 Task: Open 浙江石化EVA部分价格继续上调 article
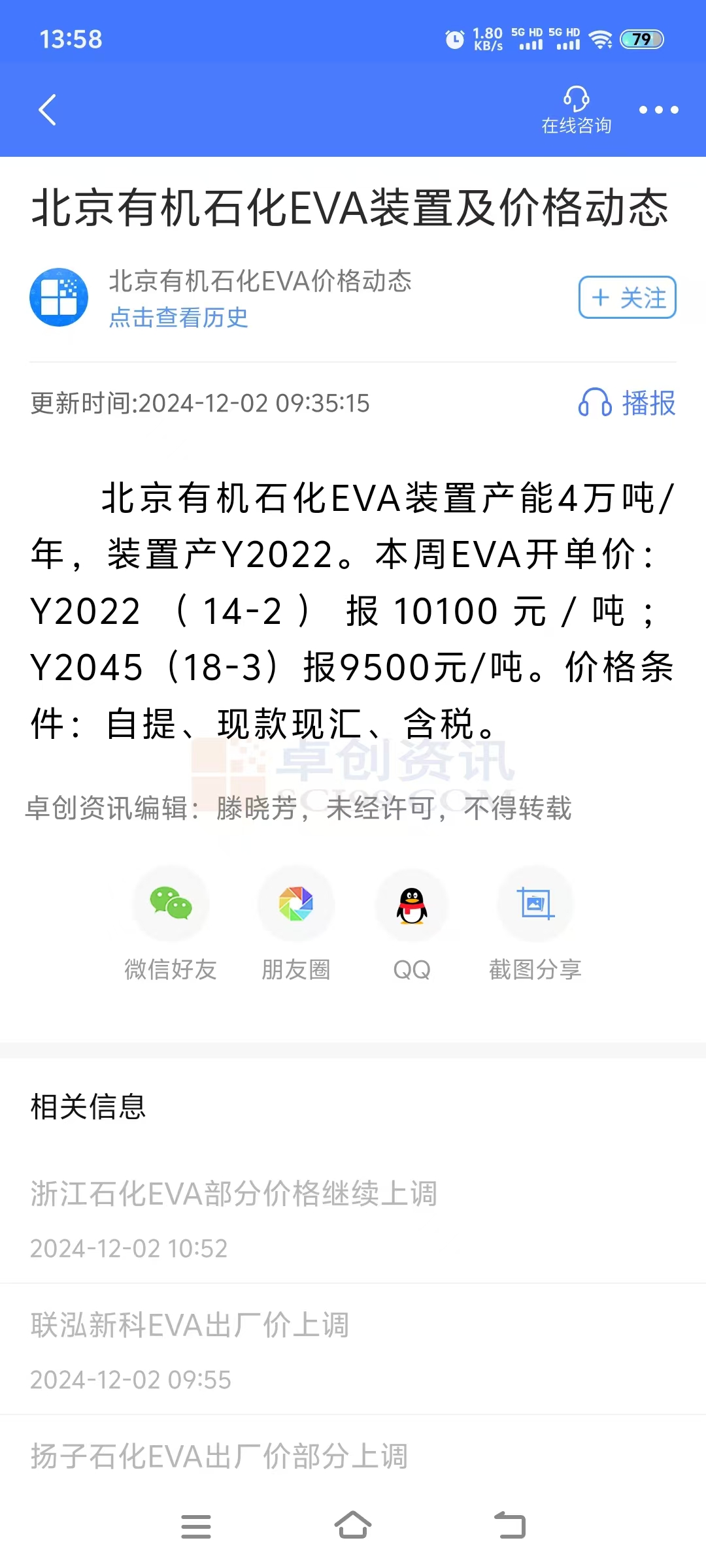pos(233,1194)
